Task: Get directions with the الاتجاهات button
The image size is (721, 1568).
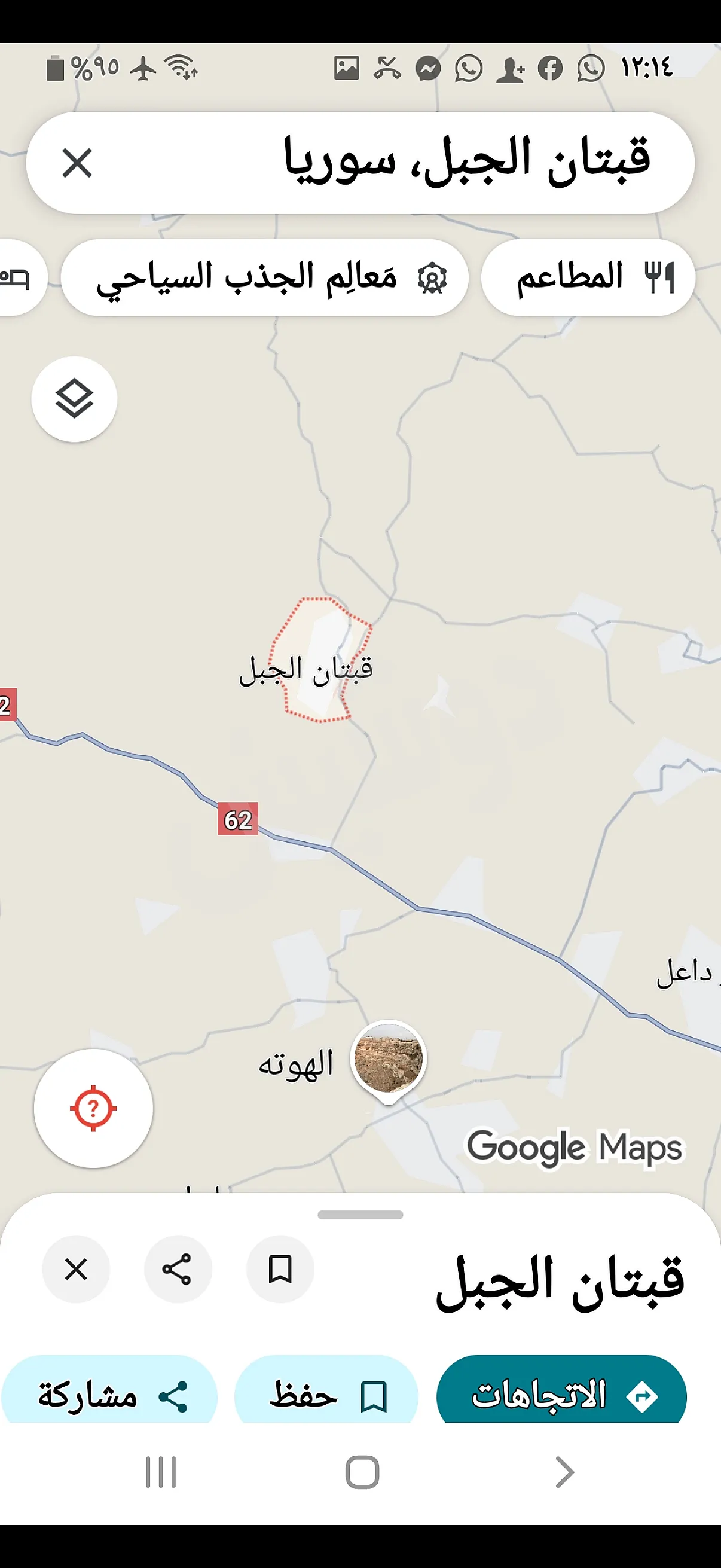Action: pos(561,1394)
